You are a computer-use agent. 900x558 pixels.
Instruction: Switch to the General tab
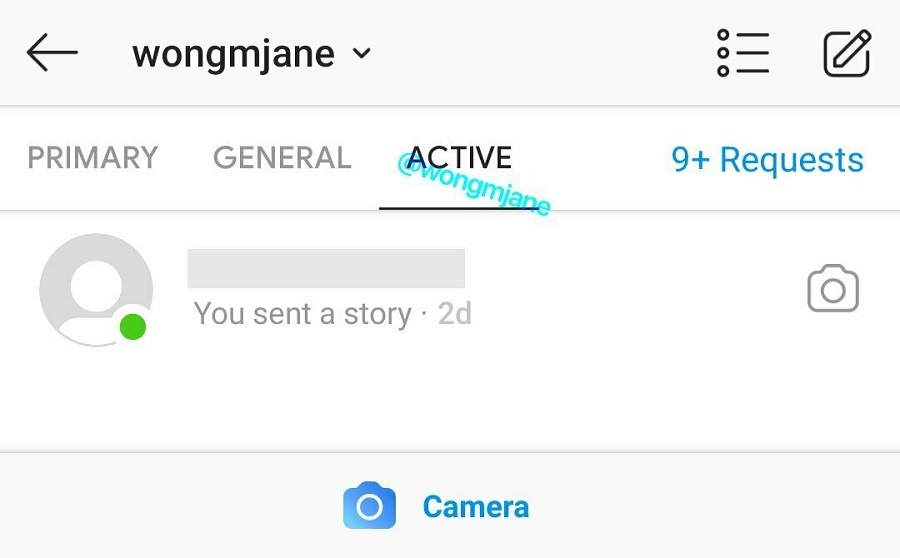pyautogui.click(x=282, y=158)
